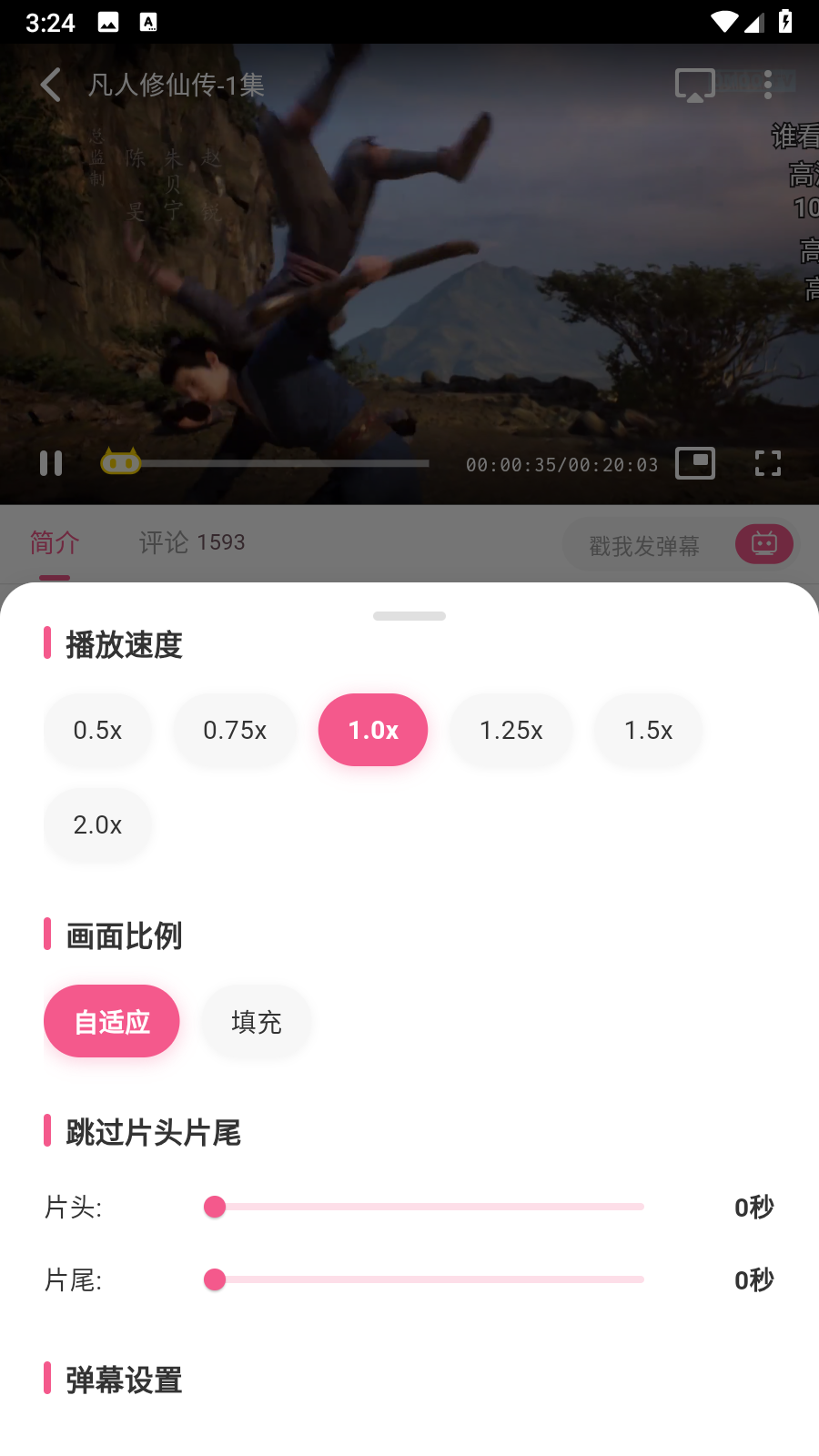Select 0.5x playback speed
The width and height of the screenshot is (819, 1456).
click(97, 730)
